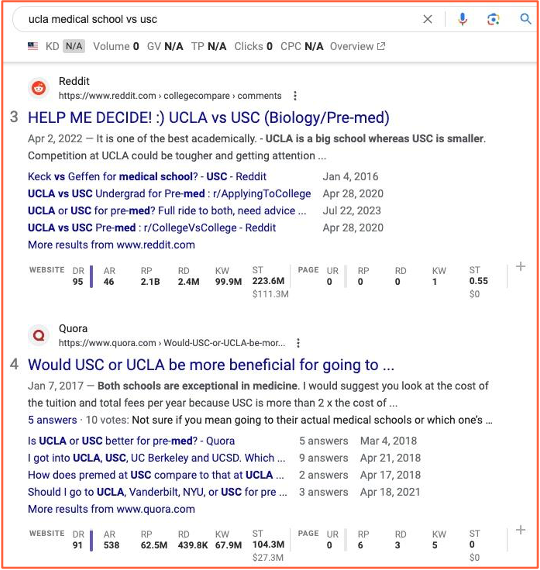Open the overflow menu for the Quora result

pos(298,343)
